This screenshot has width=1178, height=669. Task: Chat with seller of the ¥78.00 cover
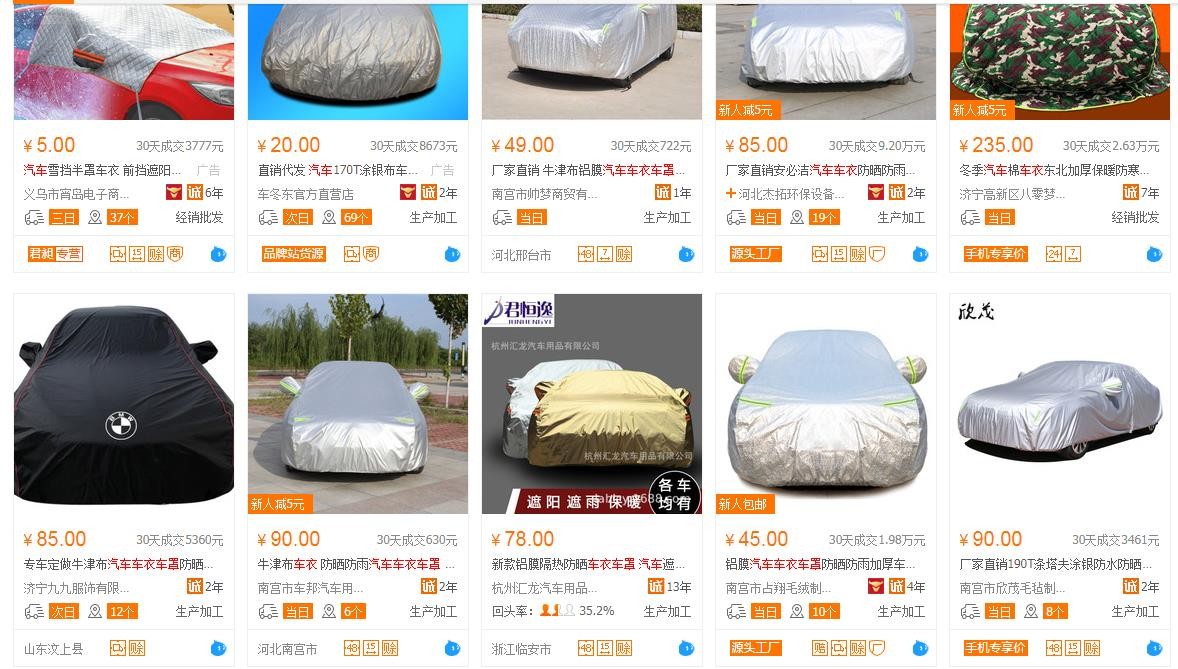(x=686, y=648)
